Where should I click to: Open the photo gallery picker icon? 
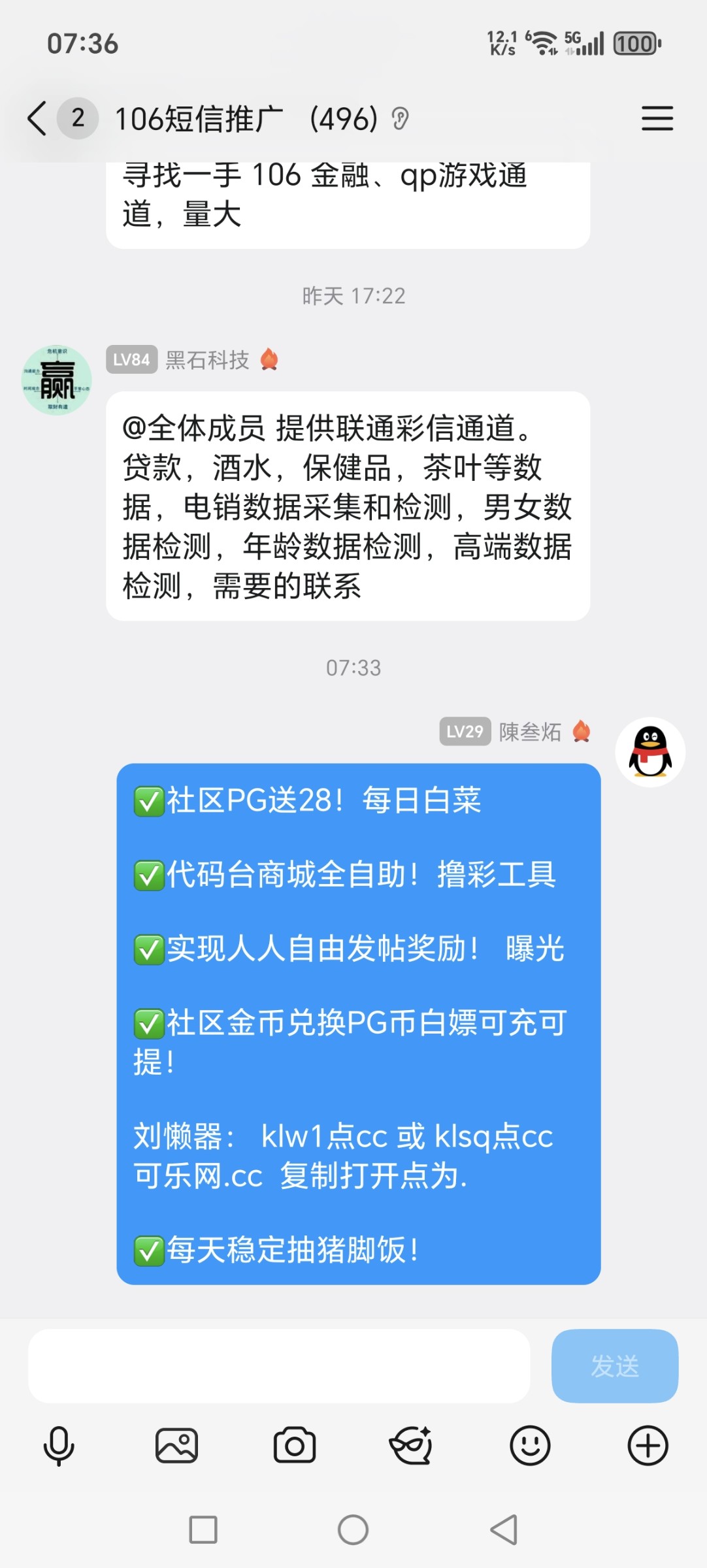176,1445
